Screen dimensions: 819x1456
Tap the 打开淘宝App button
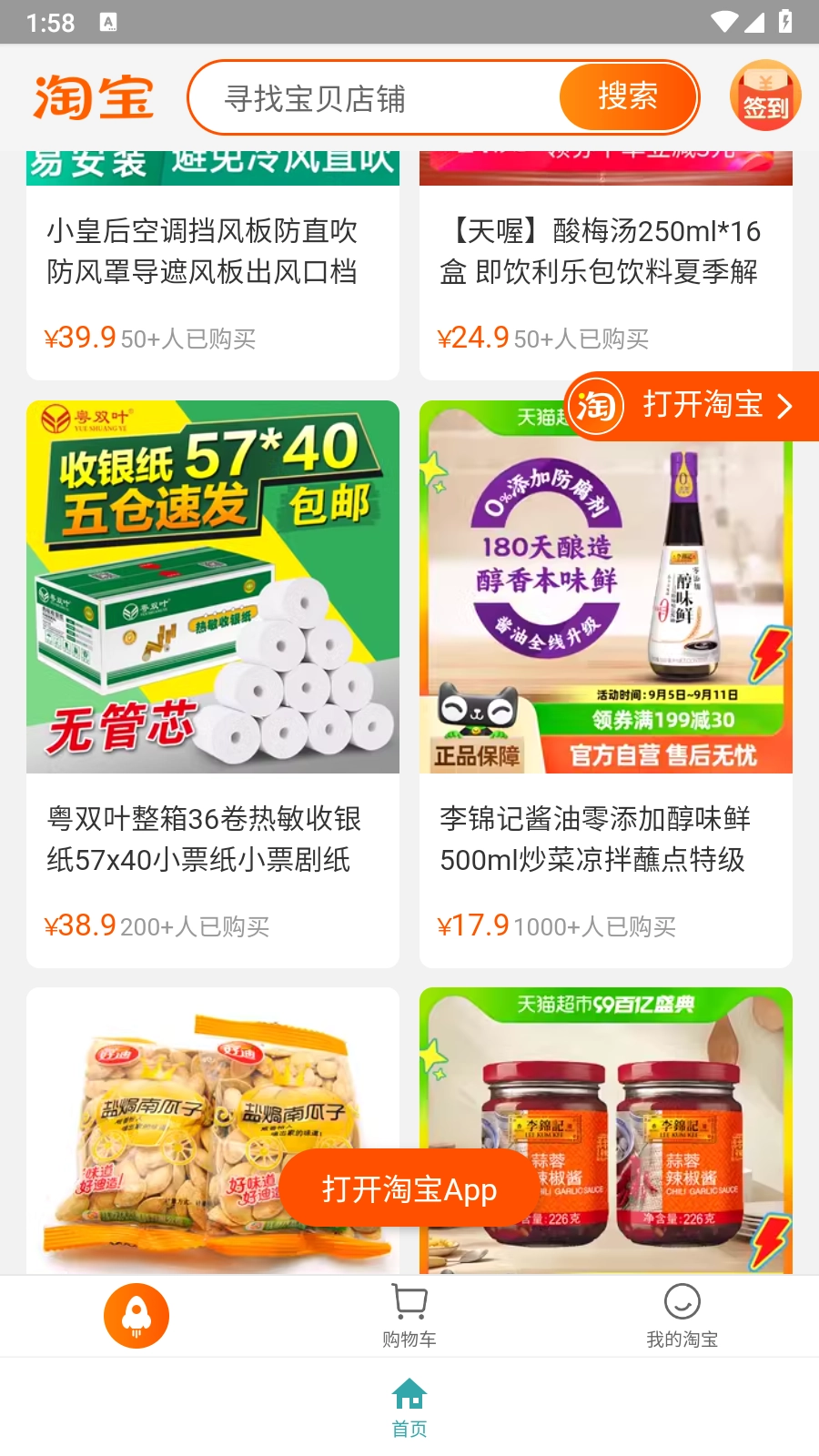[x=409, y=1188]
